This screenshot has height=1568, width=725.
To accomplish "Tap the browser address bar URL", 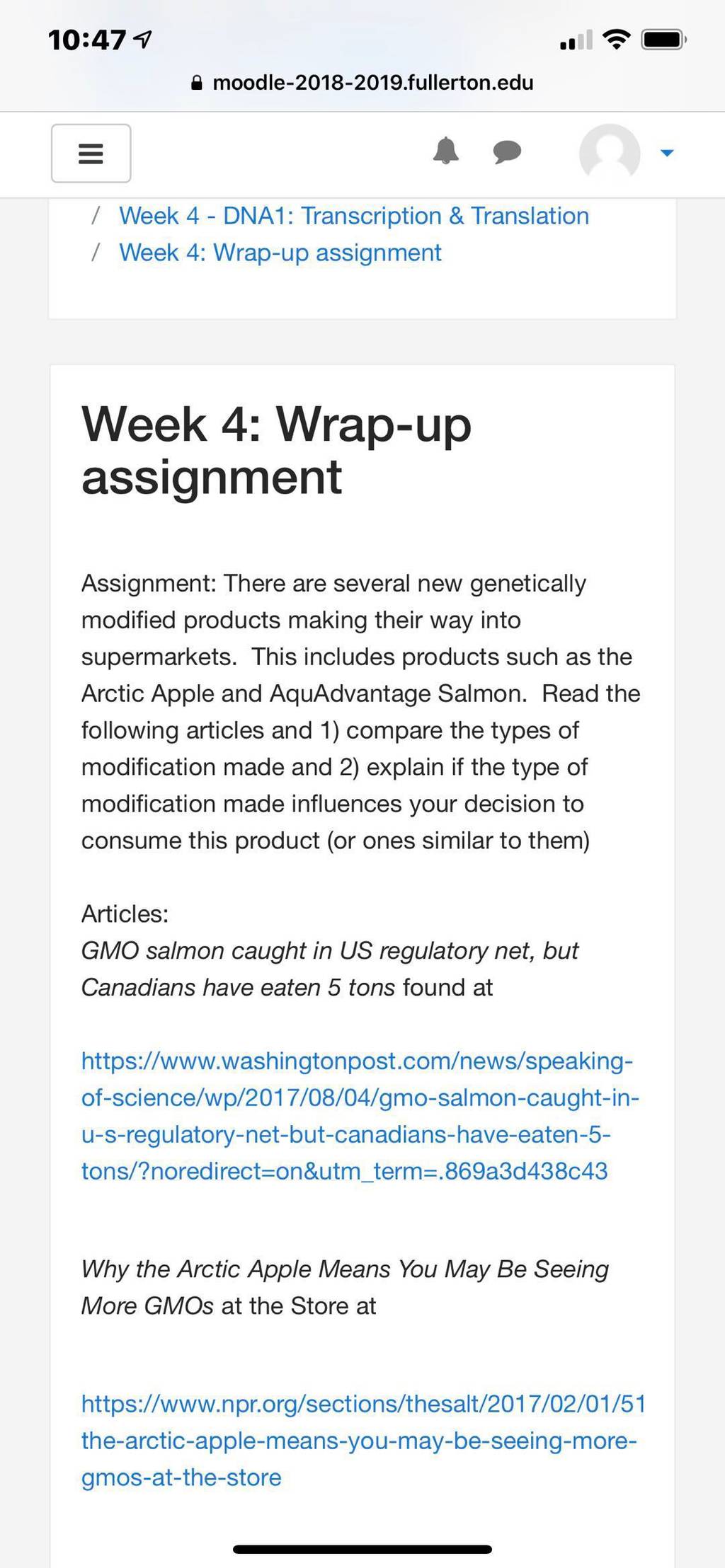I will coord(362,83).
